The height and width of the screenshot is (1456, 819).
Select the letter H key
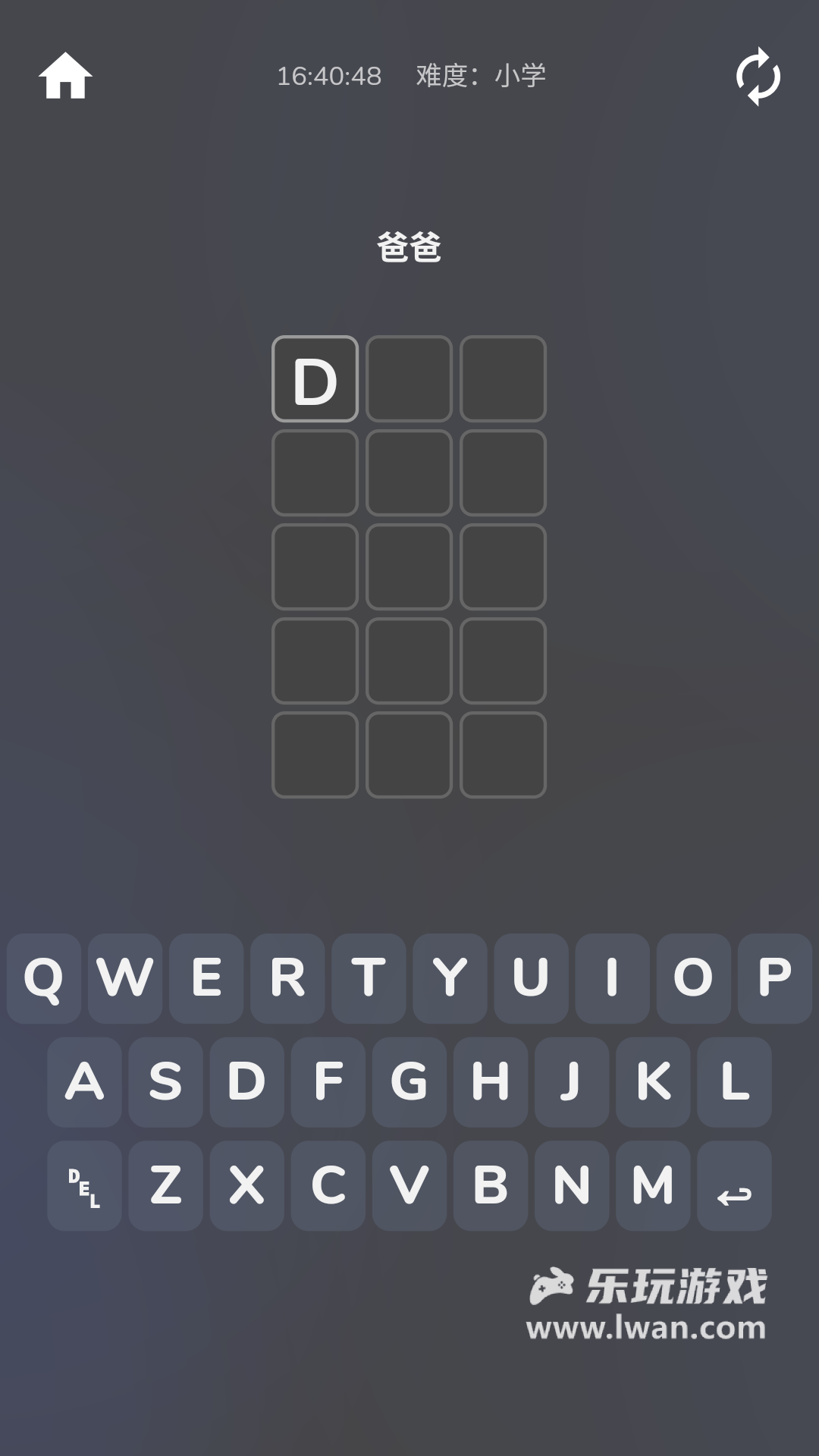490,1081
